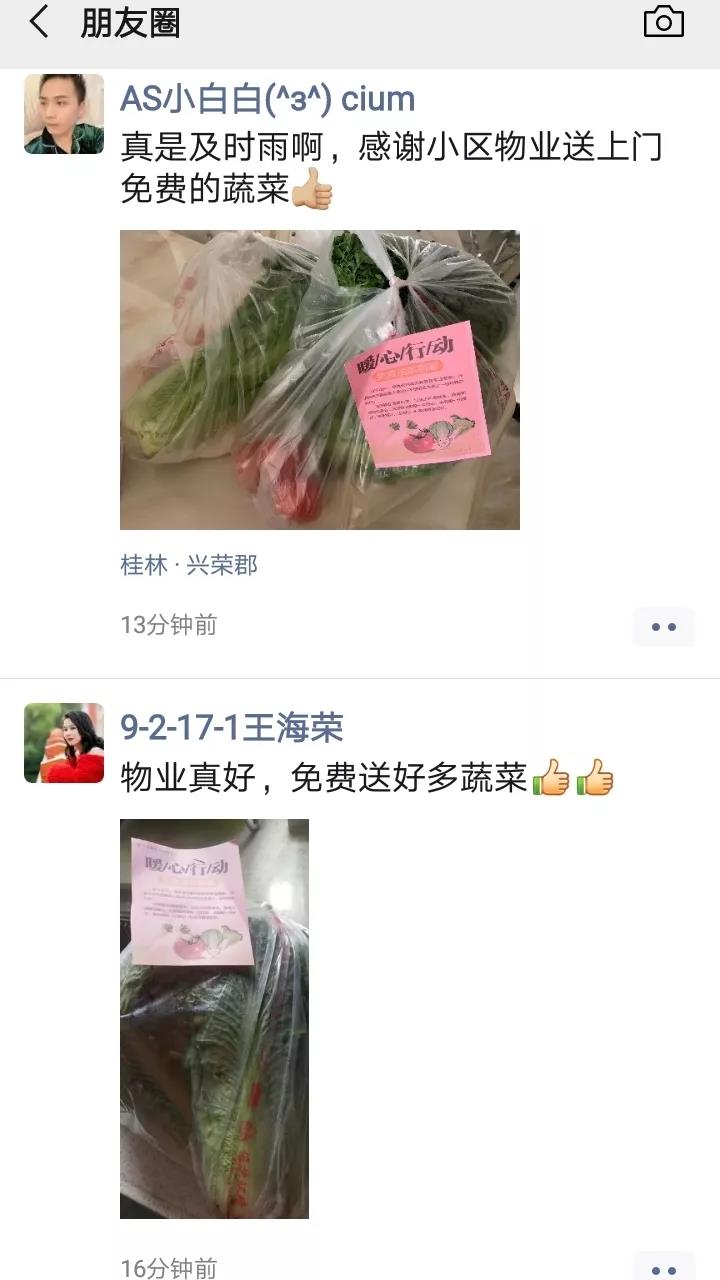Open like/comment menu on AS小白白's post

point(663,627)
